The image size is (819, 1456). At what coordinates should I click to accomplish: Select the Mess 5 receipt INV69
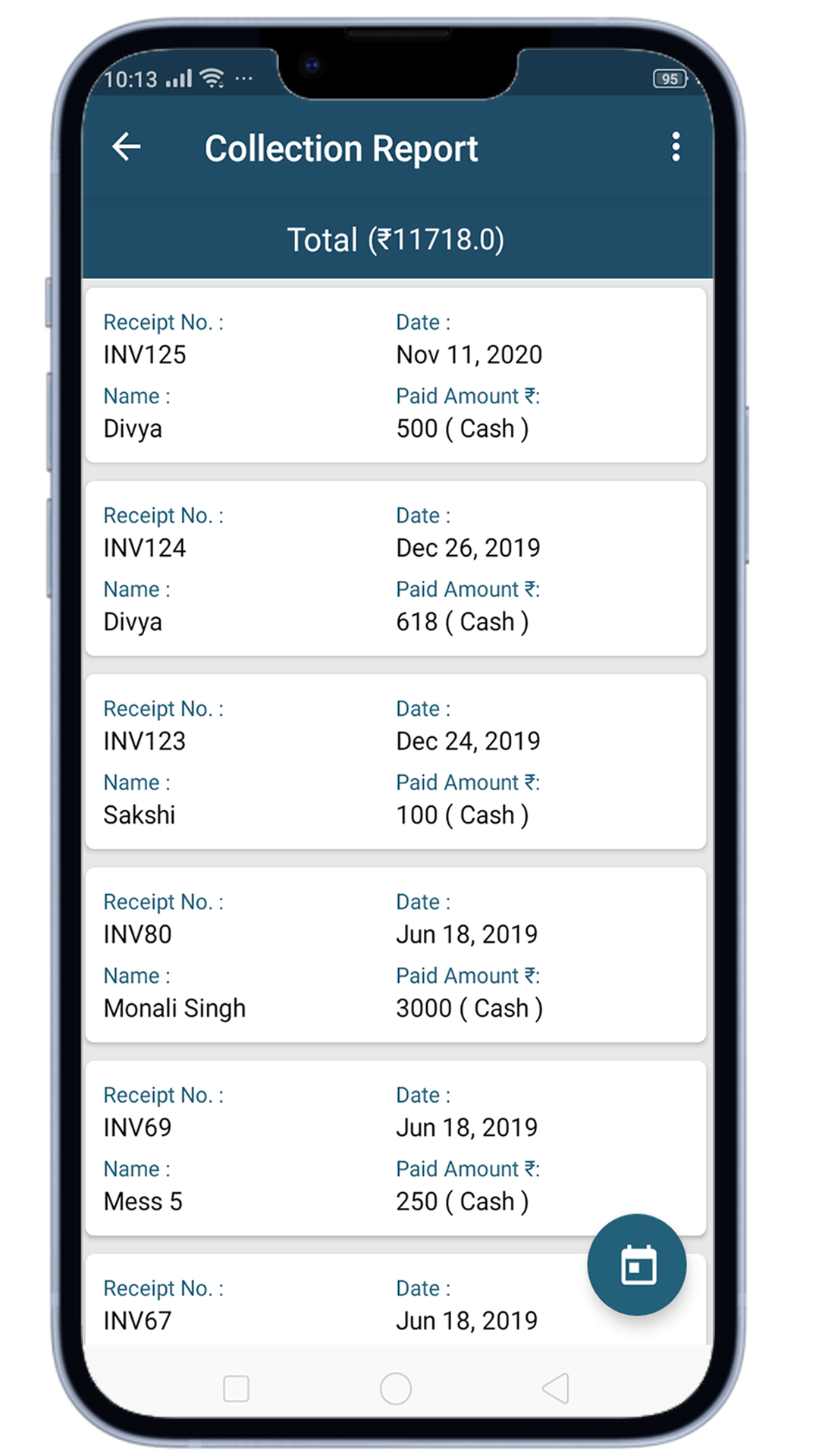396,1149
